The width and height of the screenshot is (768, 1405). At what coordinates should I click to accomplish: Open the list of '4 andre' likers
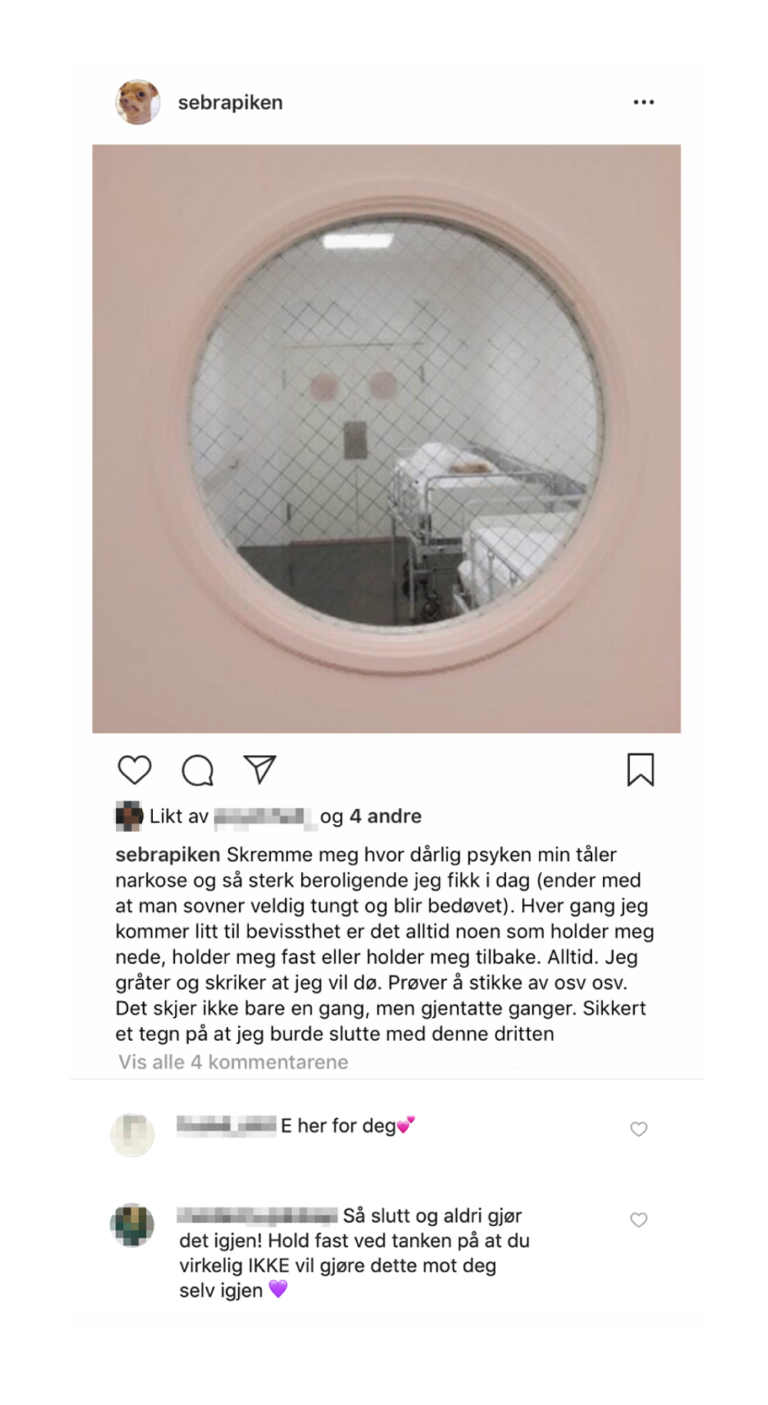click(x=385, y=816)
